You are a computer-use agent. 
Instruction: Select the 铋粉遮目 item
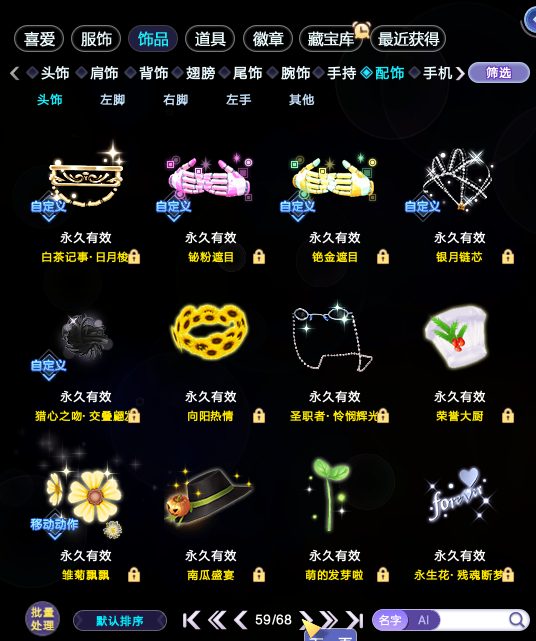211,204
